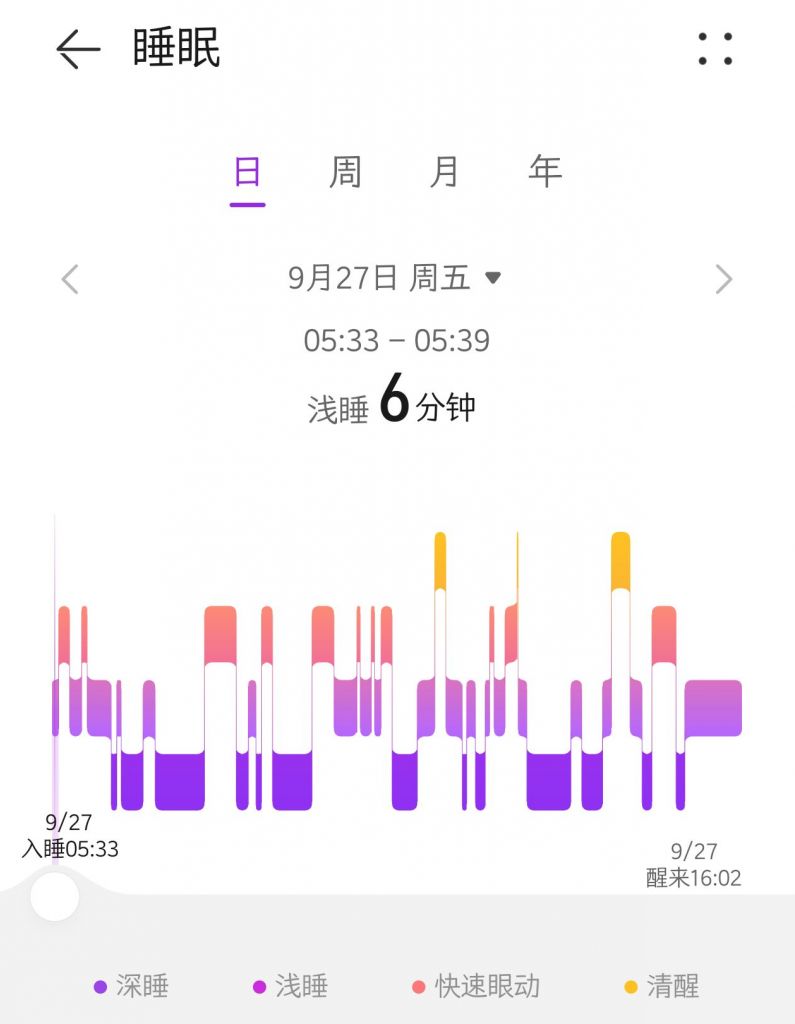Go to the previous day
The height and width of the screenshot is (1024, 795).
coord(70,279)
